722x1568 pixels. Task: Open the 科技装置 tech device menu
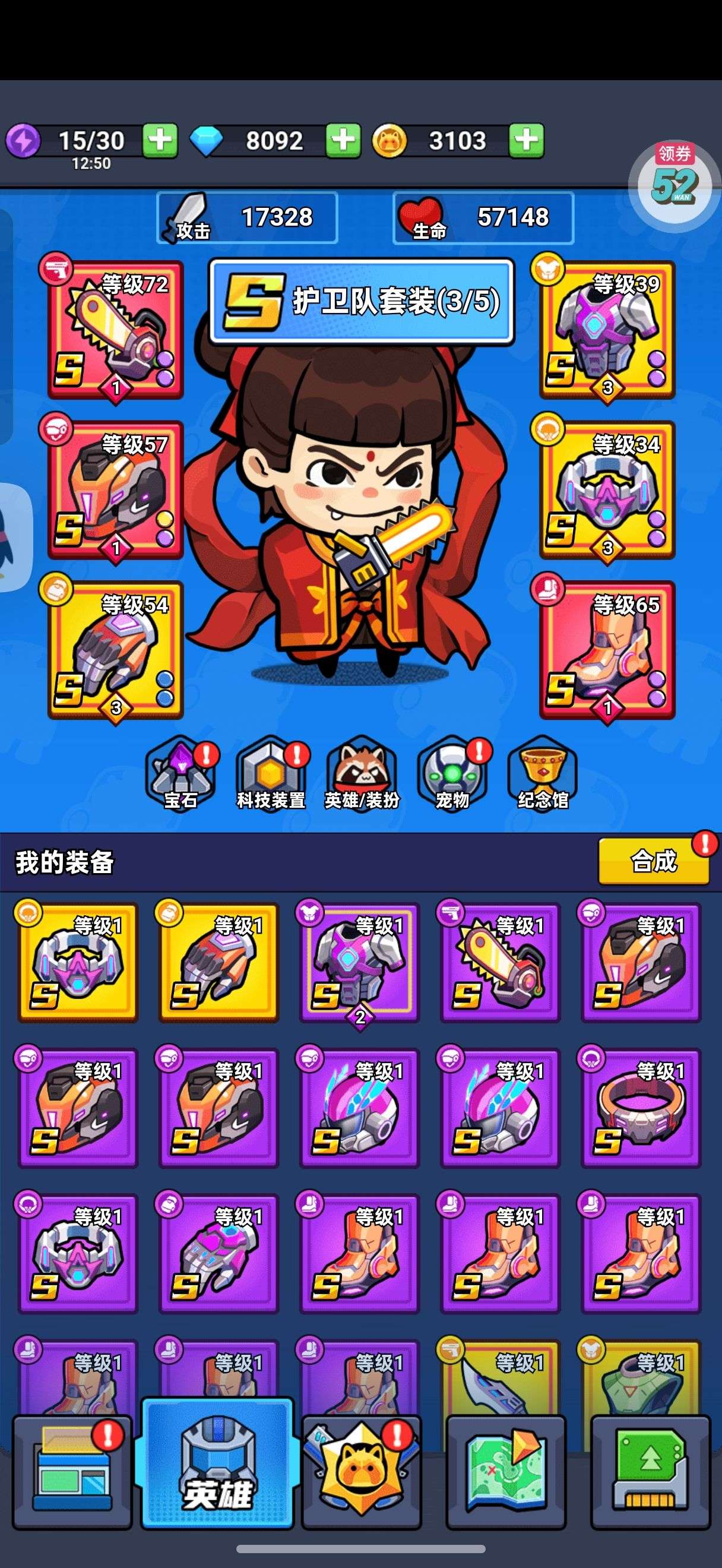(271, 774)
